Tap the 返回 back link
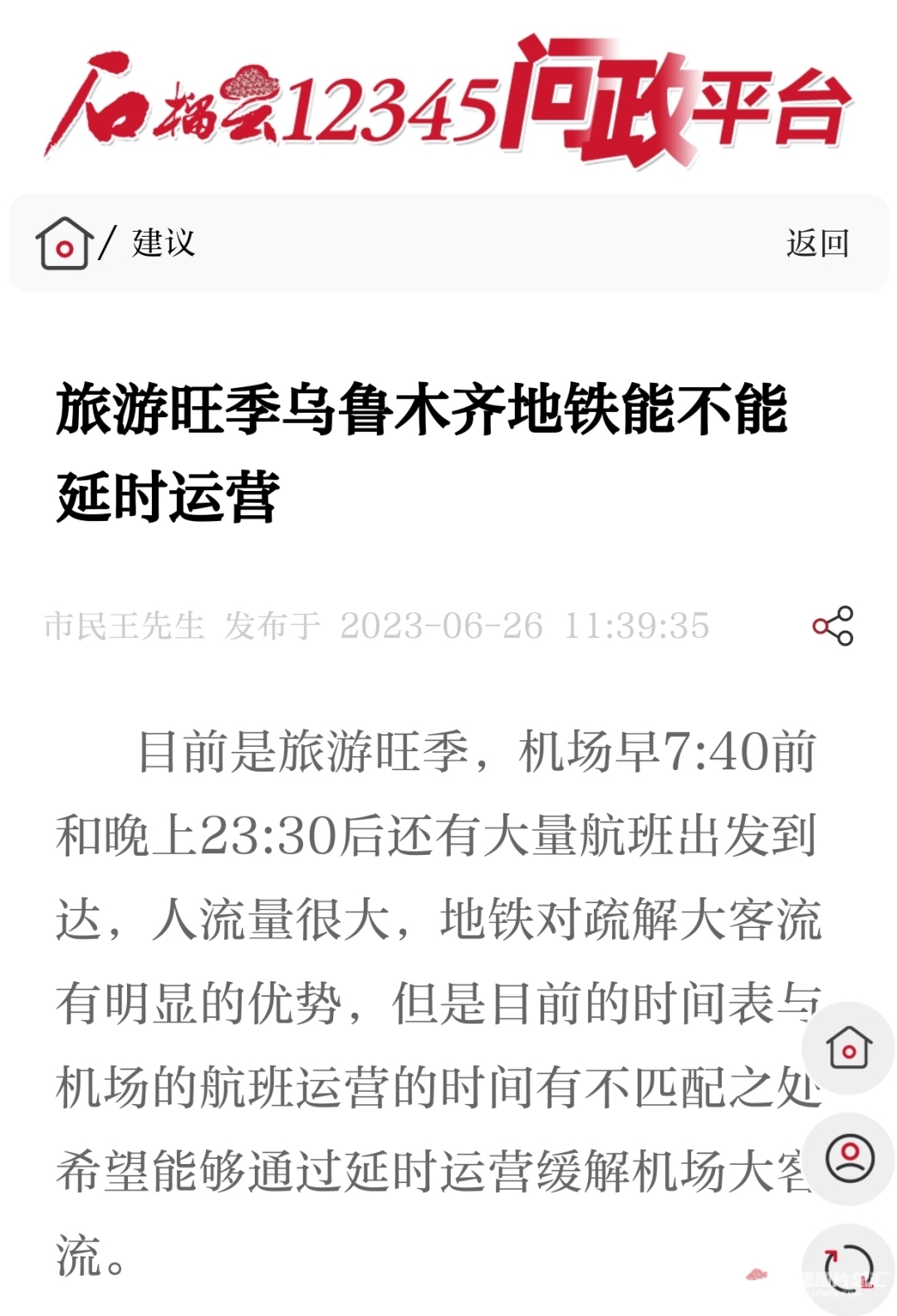The height and width of the screenshot is (1316, 897). [x=817, y=243]
